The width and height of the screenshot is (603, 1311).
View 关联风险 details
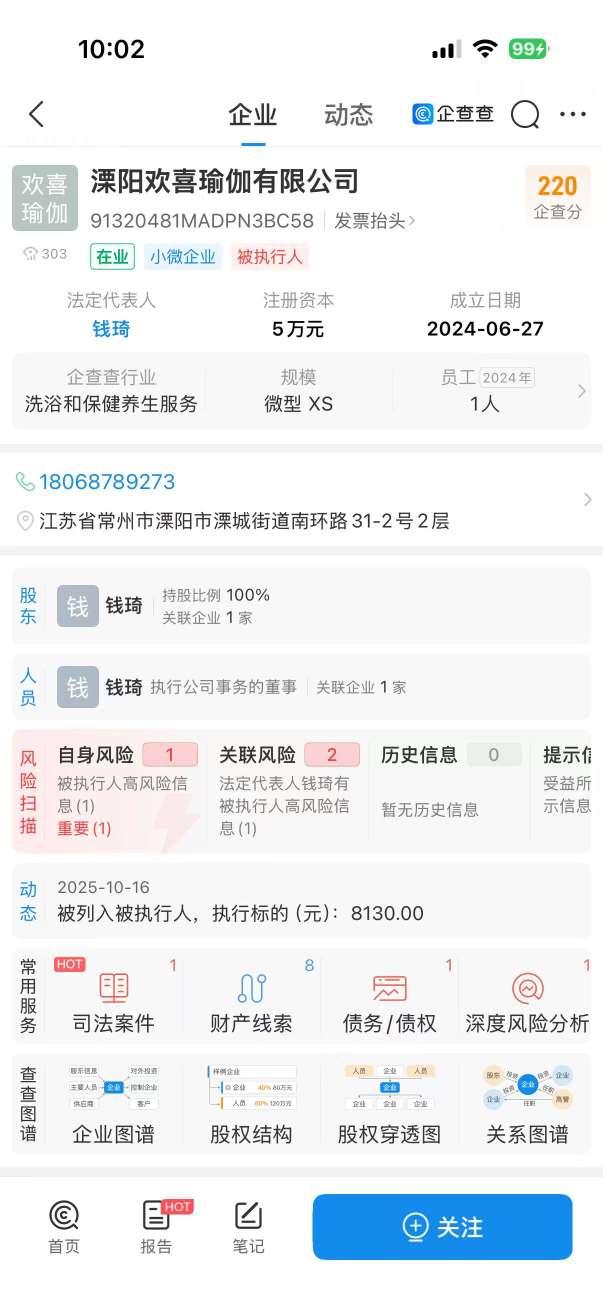click(287, 790)
